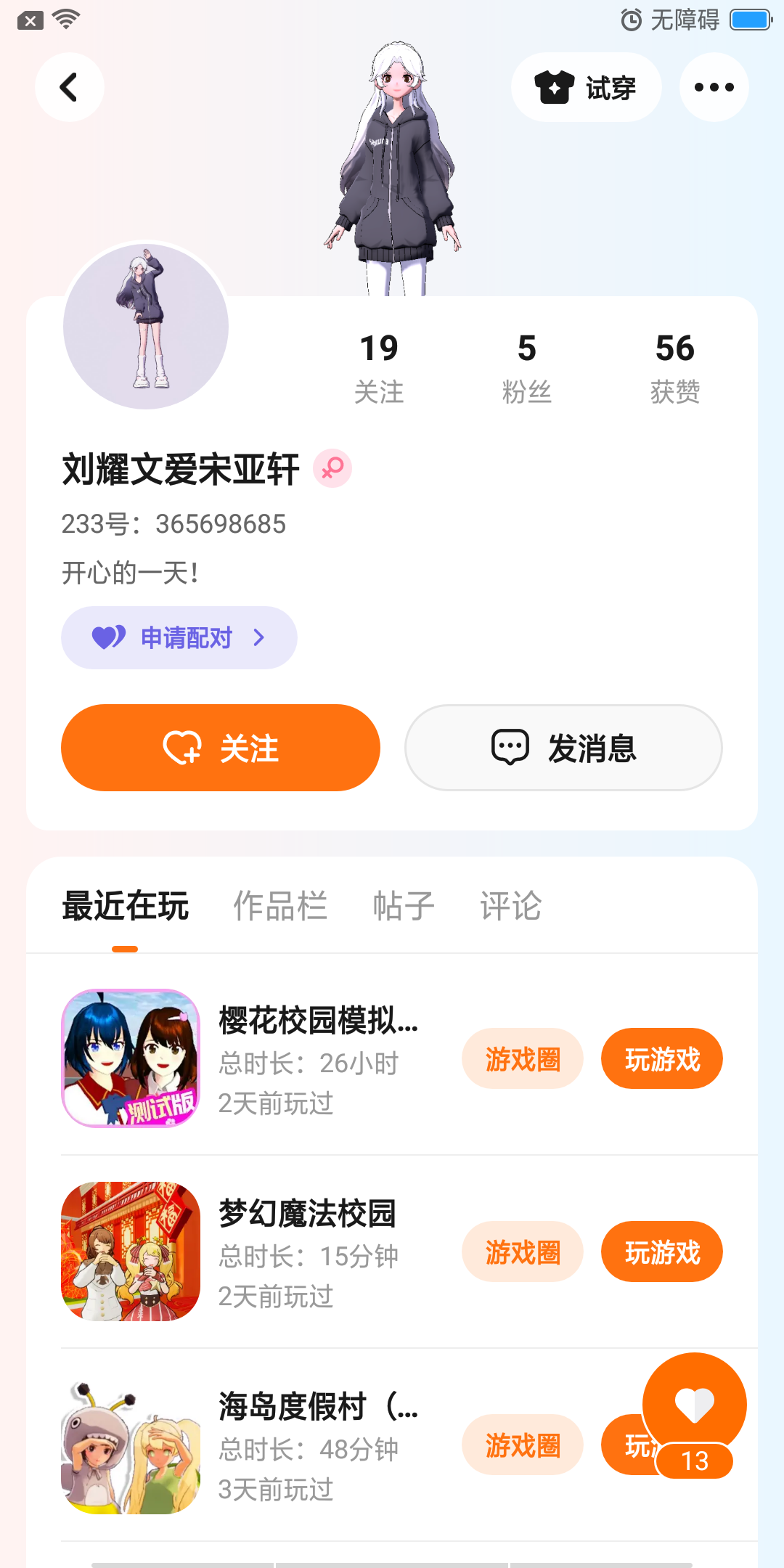Switch to the 评论 tab

click(x=510, y=906)
